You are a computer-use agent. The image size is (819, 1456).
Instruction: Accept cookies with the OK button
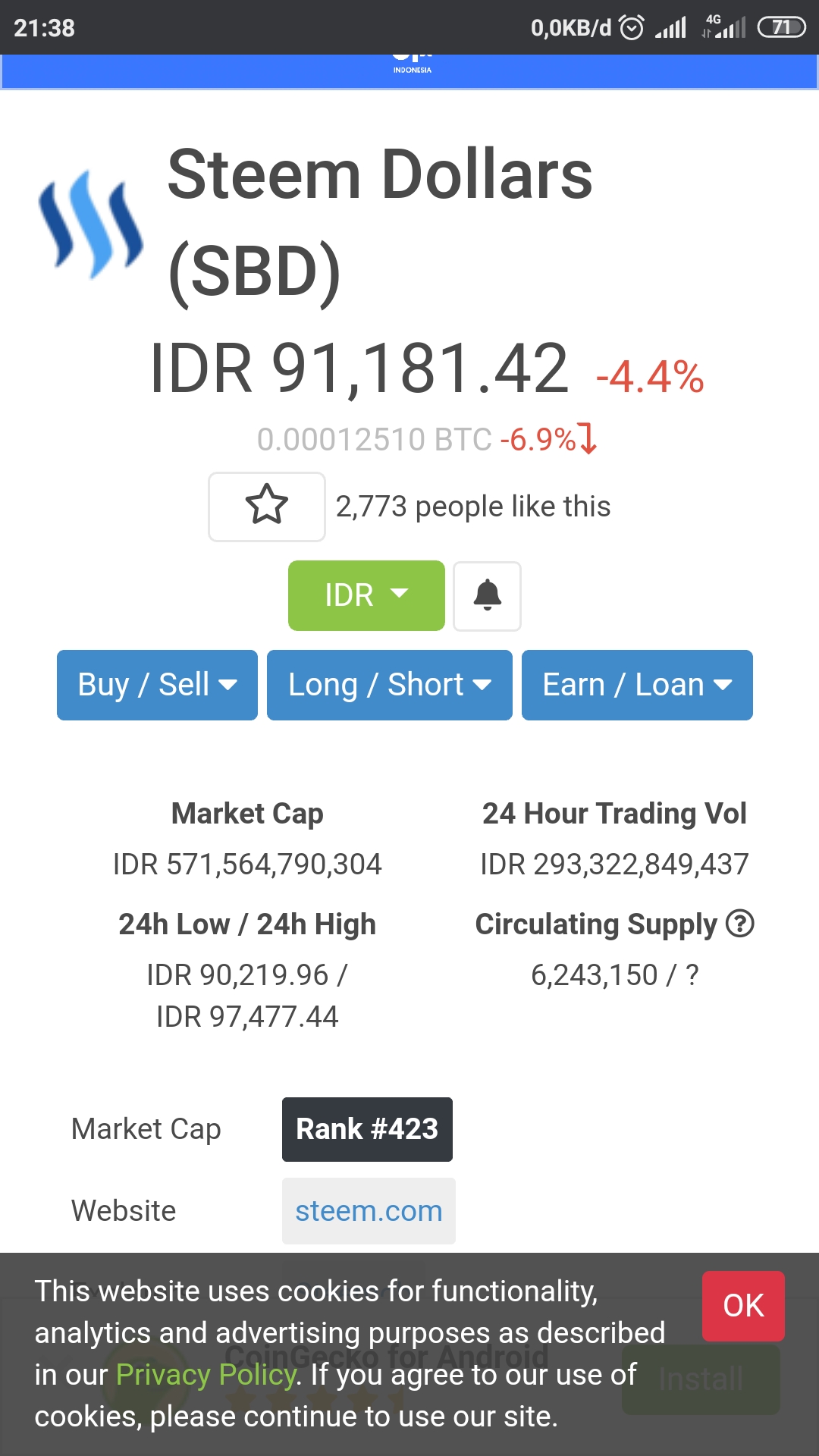click(743, 1305)
